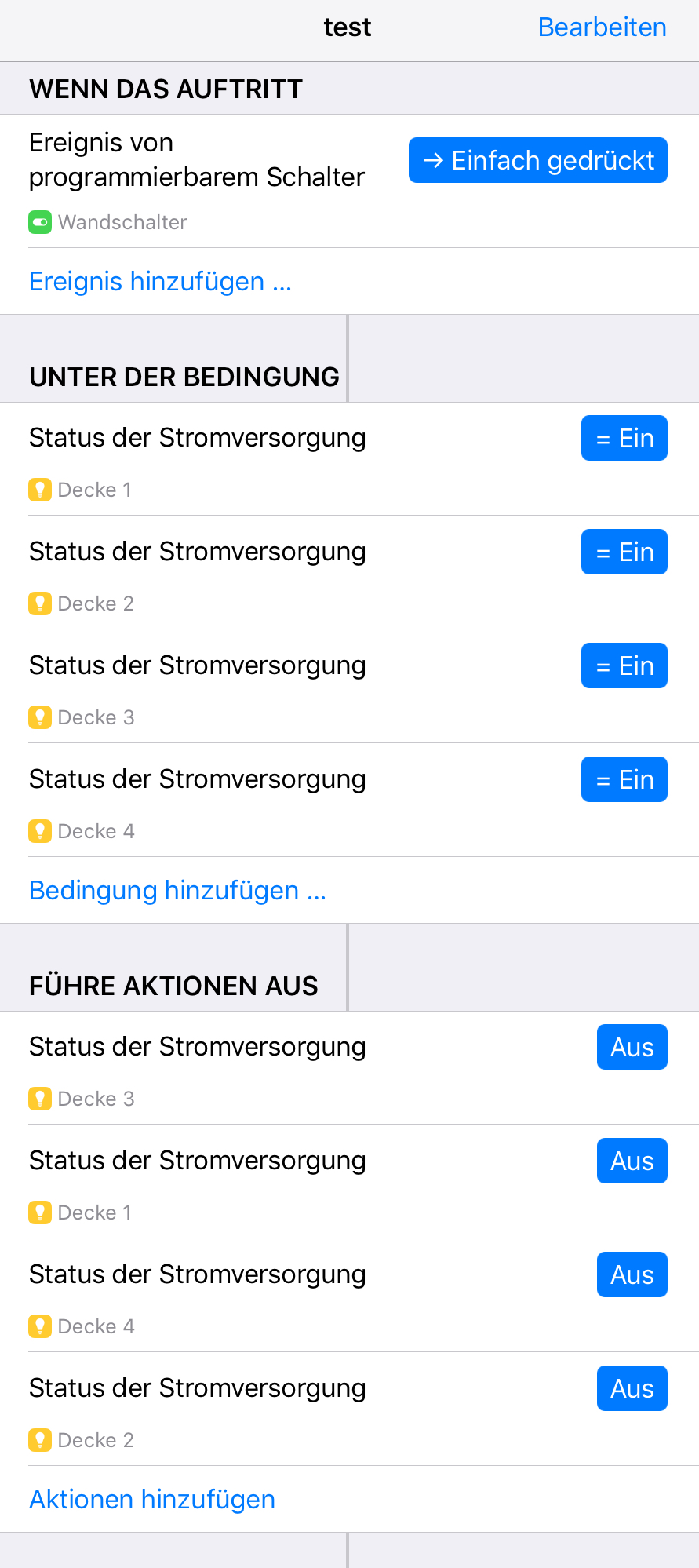Change the Ein condition for Decke 2
Screen dimensions: 699x1568
point(624,552)
